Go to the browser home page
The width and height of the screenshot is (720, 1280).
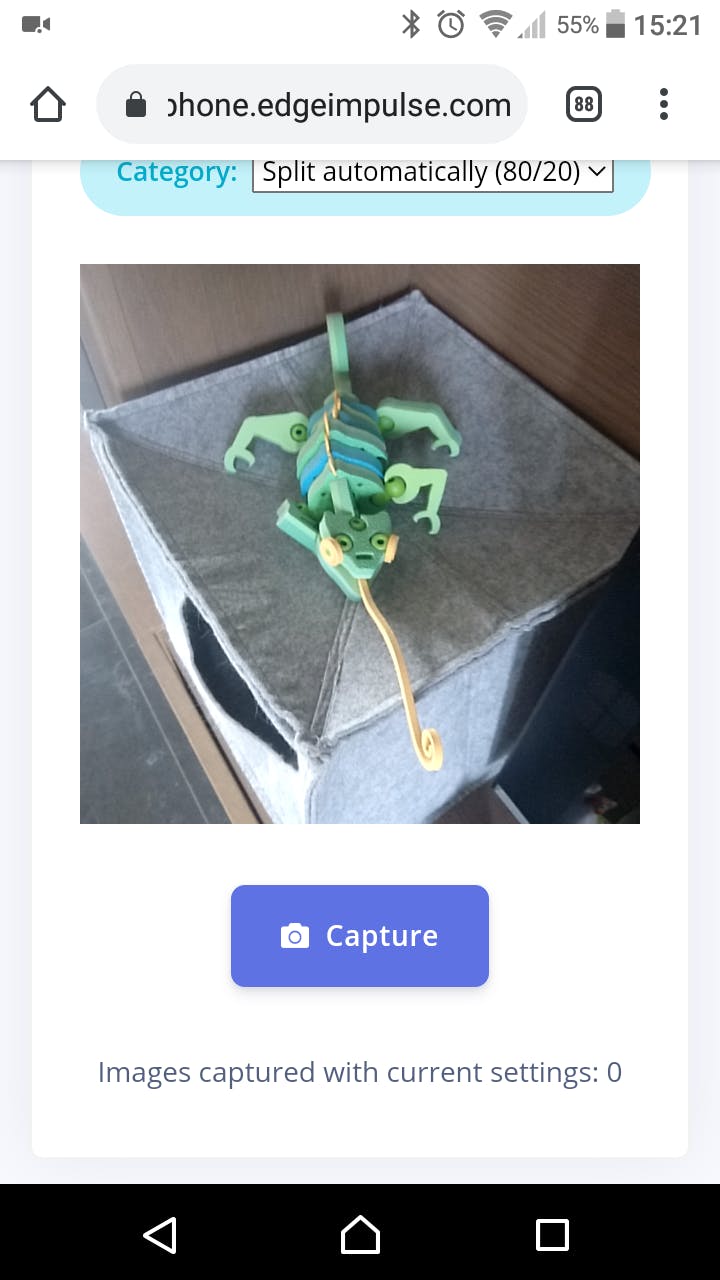pos(48,105)
